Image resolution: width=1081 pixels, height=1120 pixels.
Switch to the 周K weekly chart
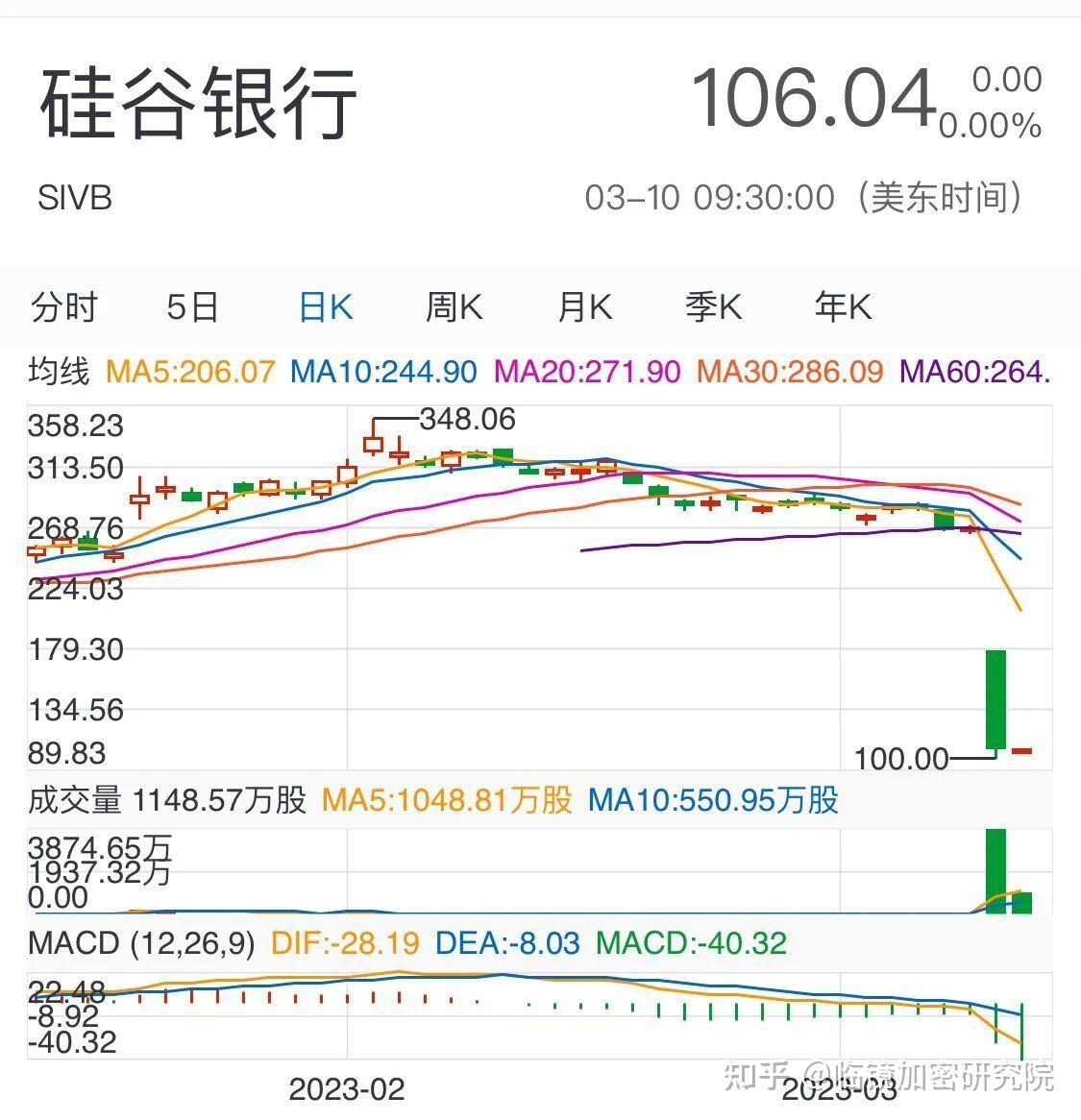tap(453, 307)
